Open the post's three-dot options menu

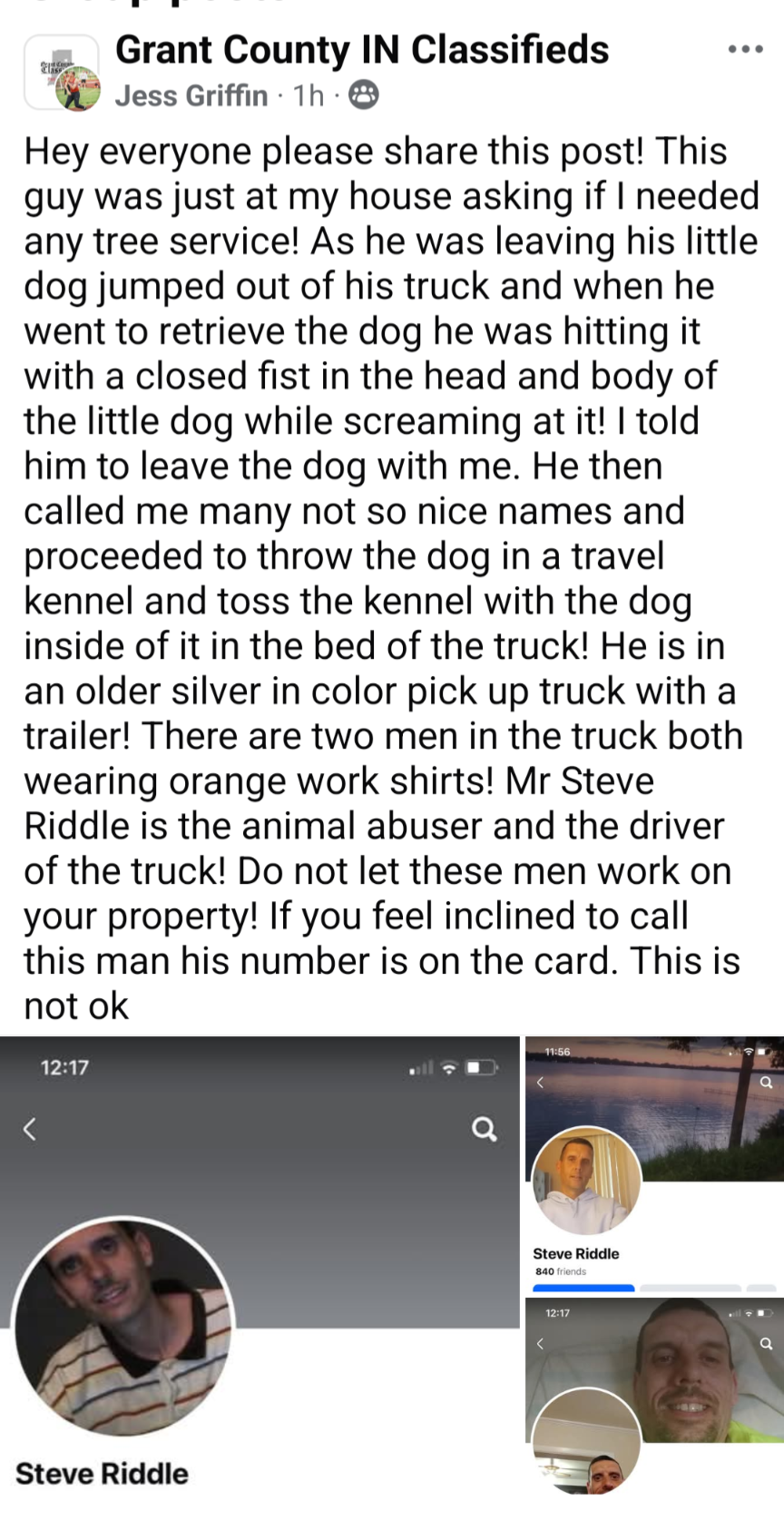[x=745, y=50]
